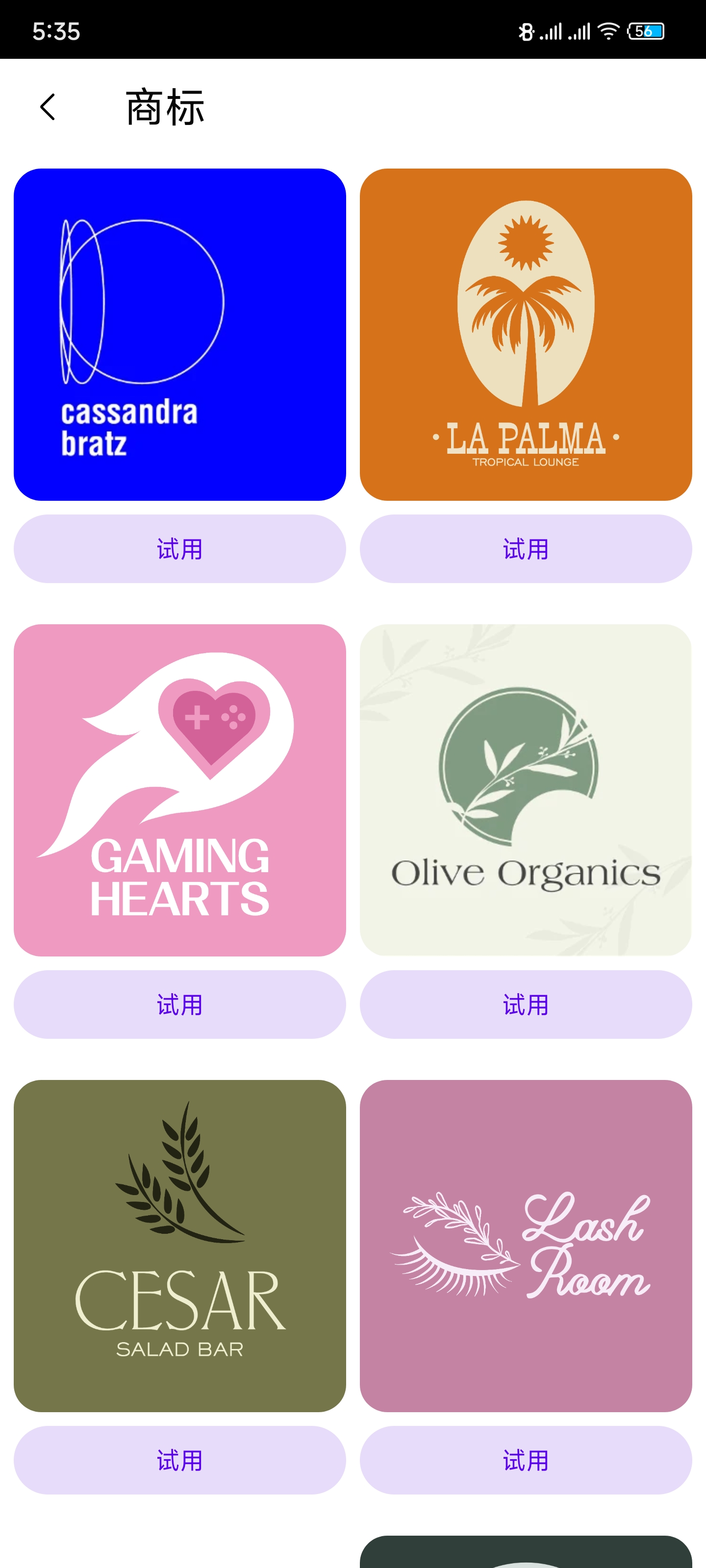Screen dimensions: 706x1568
Task: Try the La Palma template via 试用
Action: 526,548
